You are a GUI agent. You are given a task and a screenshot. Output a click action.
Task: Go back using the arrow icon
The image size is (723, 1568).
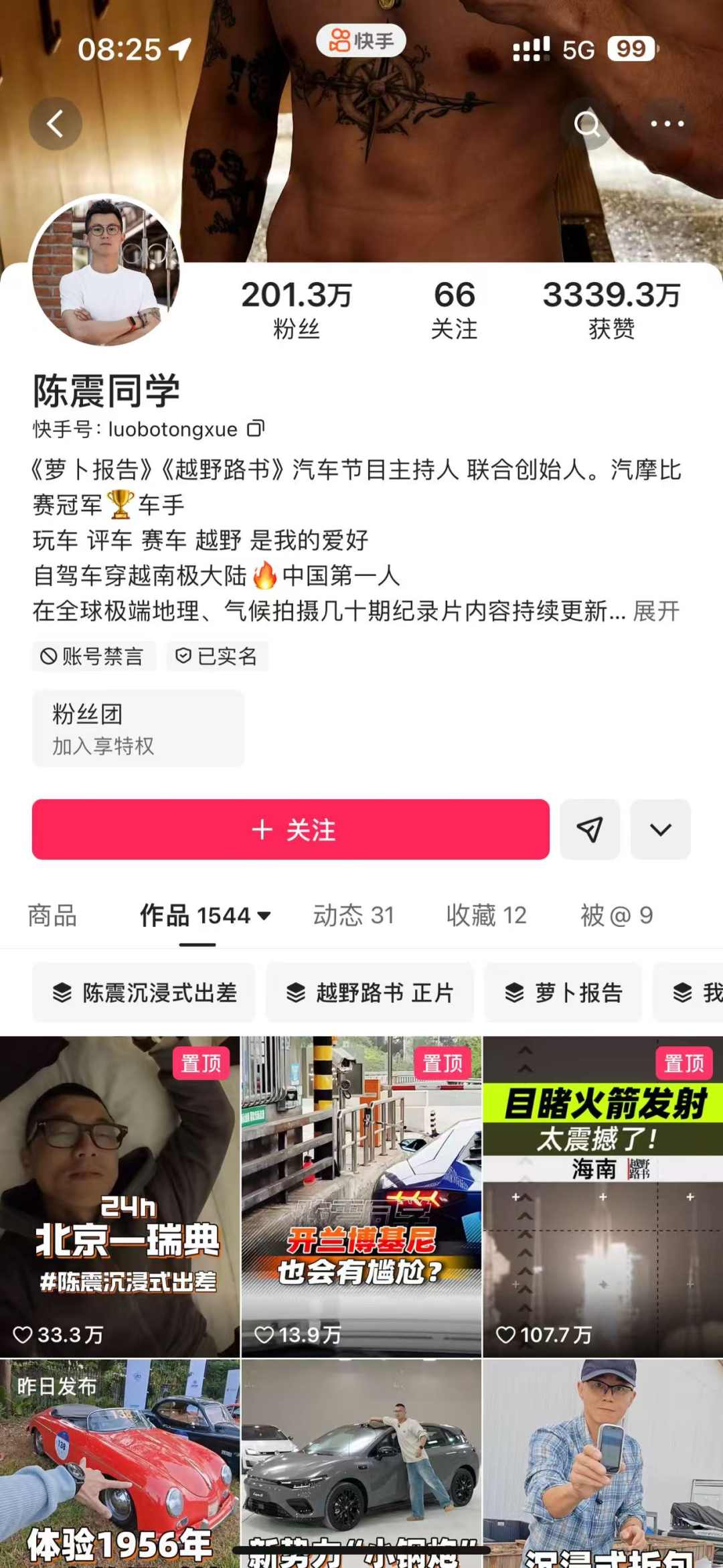point(55,124)
